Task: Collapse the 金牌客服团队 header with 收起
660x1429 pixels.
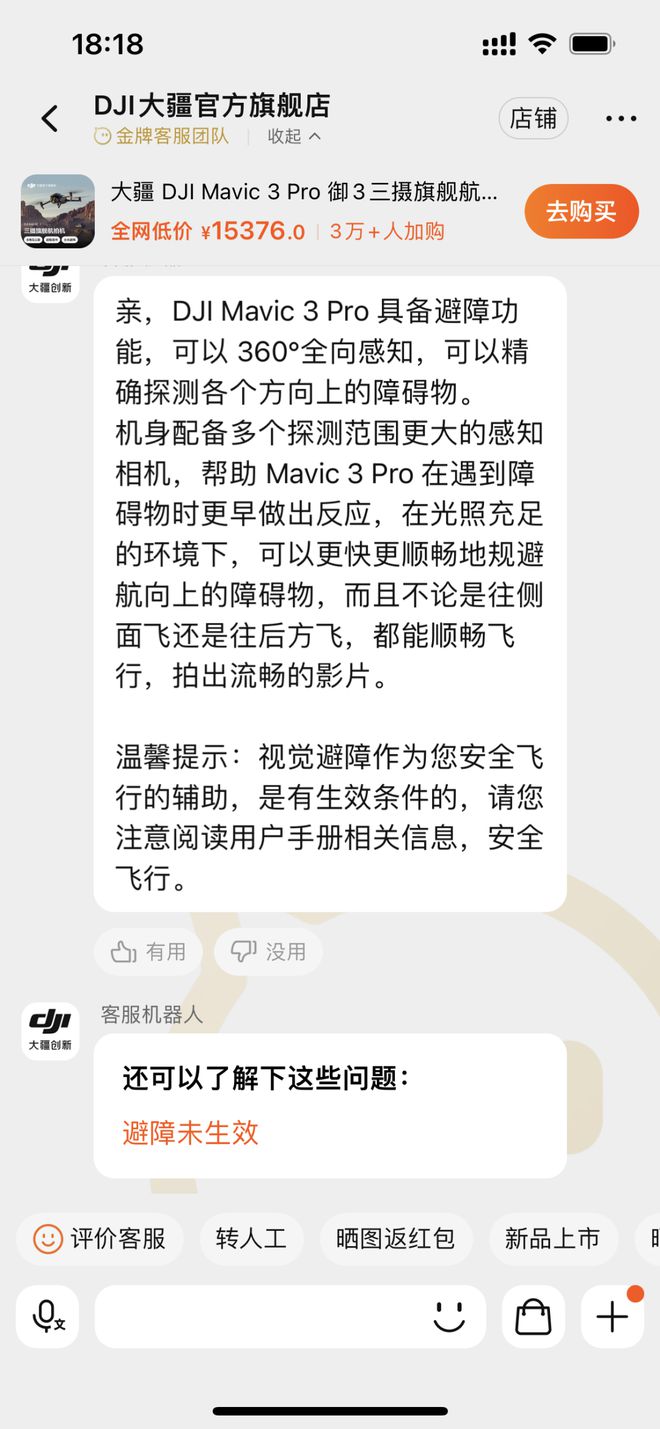Action: tap(294, 137)
